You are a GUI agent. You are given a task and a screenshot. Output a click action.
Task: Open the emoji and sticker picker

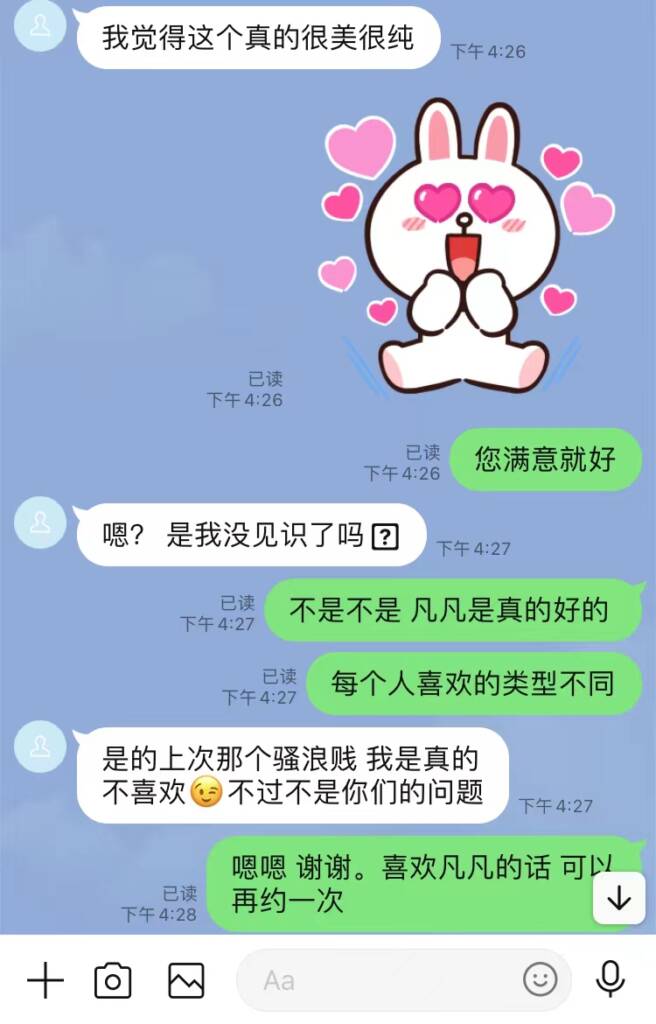tap(540, 980)
